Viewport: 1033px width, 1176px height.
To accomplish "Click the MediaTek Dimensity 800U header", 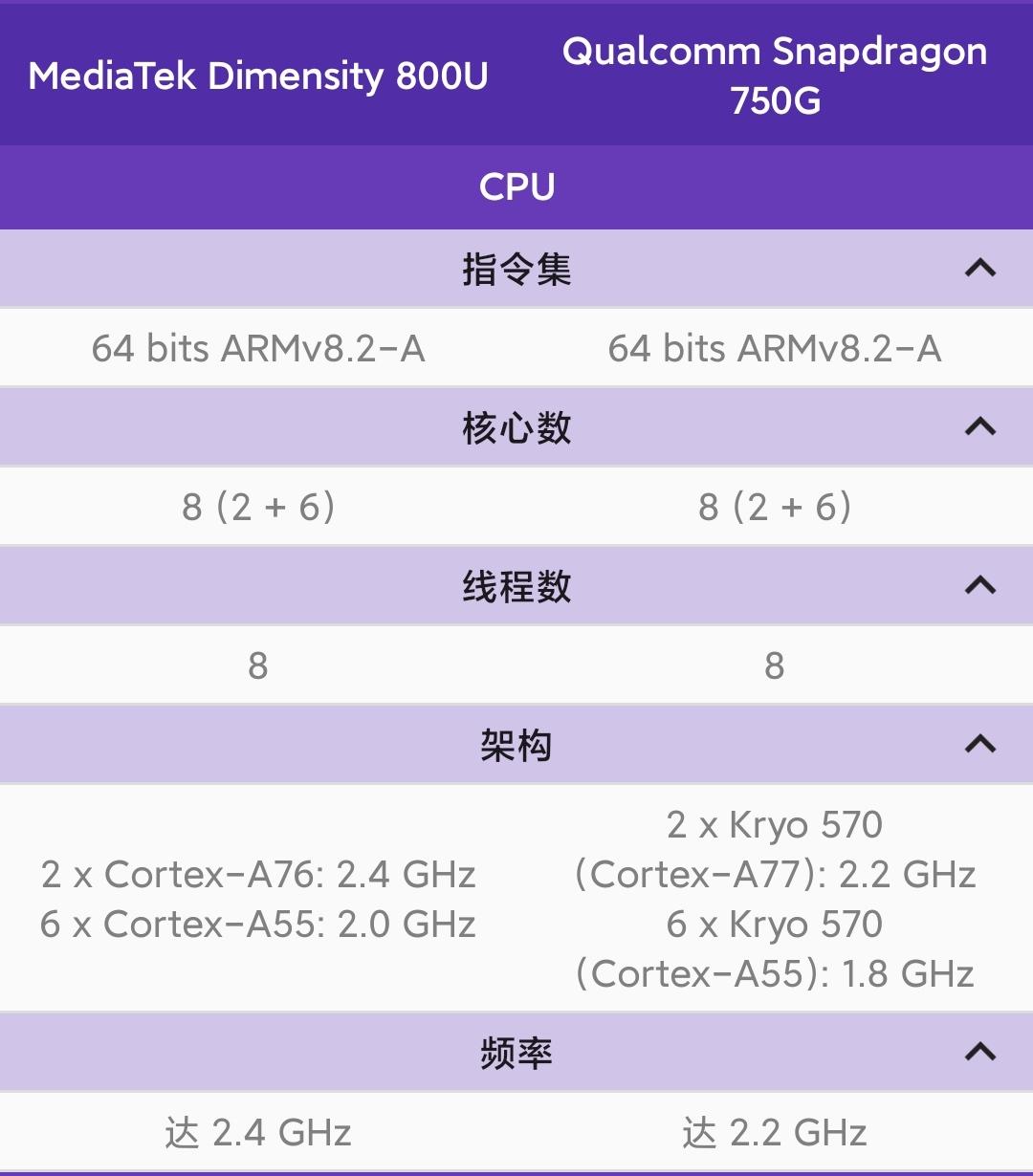I will (x=258, y=78).
